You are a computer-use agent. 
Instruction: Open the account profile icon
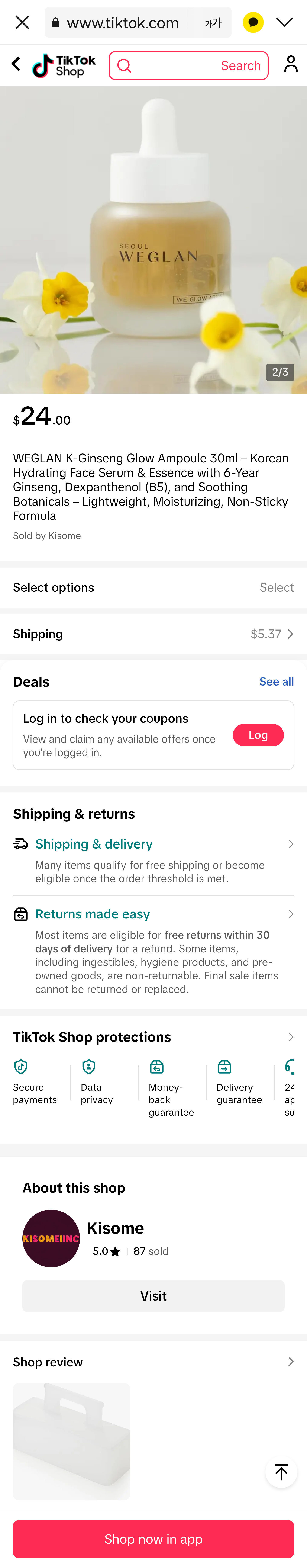click(x=291, y=64)
